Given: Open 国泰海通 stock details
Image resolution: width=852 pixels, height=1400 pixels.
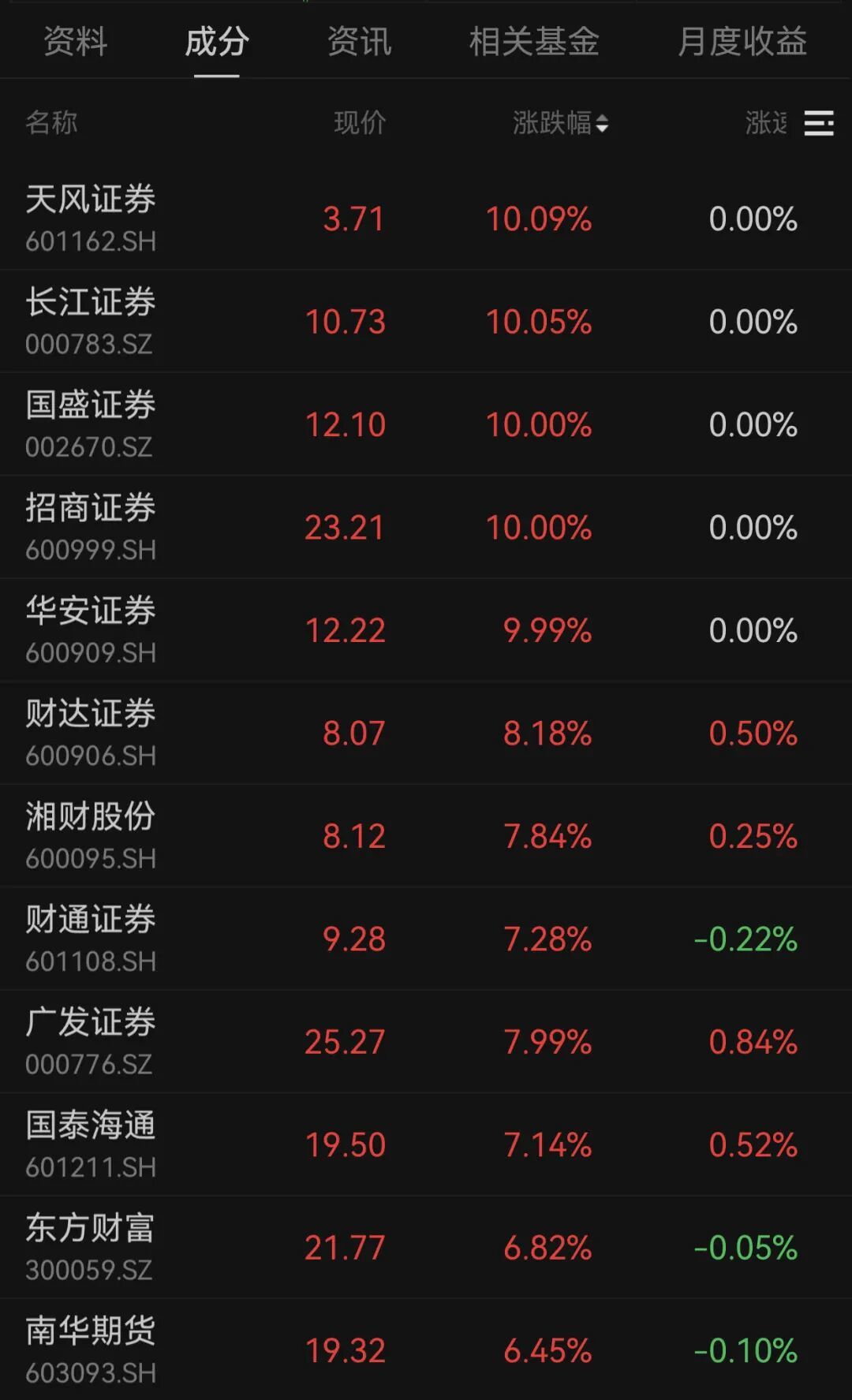Looking at the screenshot, I should (426, 1144).
